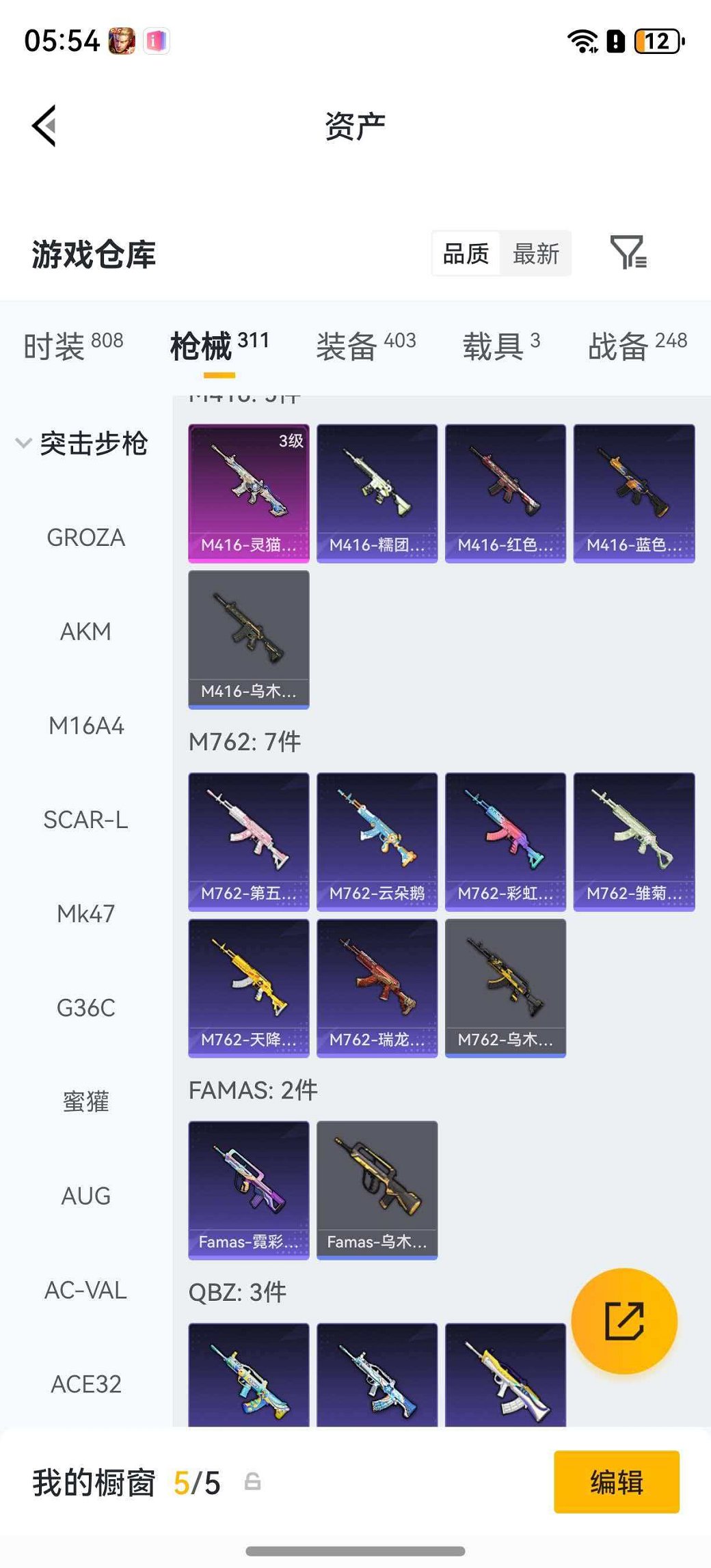Jump to GROZA in the weapon list
Image resolution: width=711 pixels, height=1568 pixels.
tap(86, 538)
